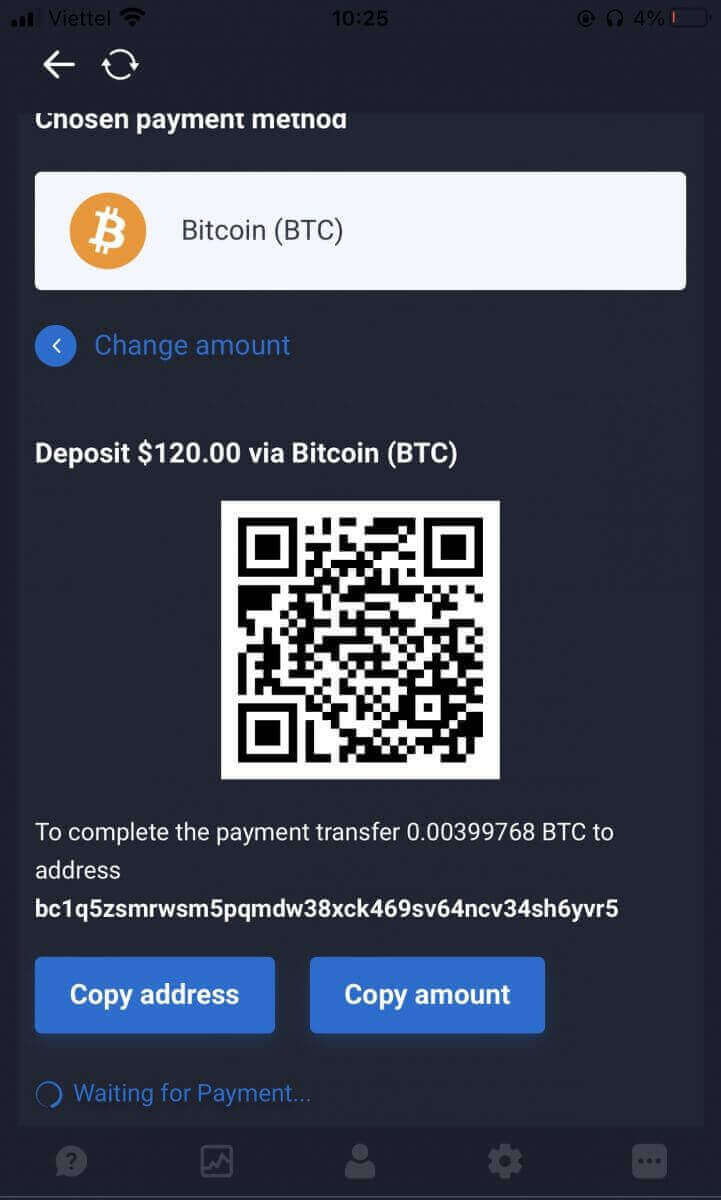Open the settings gear tab
This screenshot has height=1200, width=721.
[505, 1161]
